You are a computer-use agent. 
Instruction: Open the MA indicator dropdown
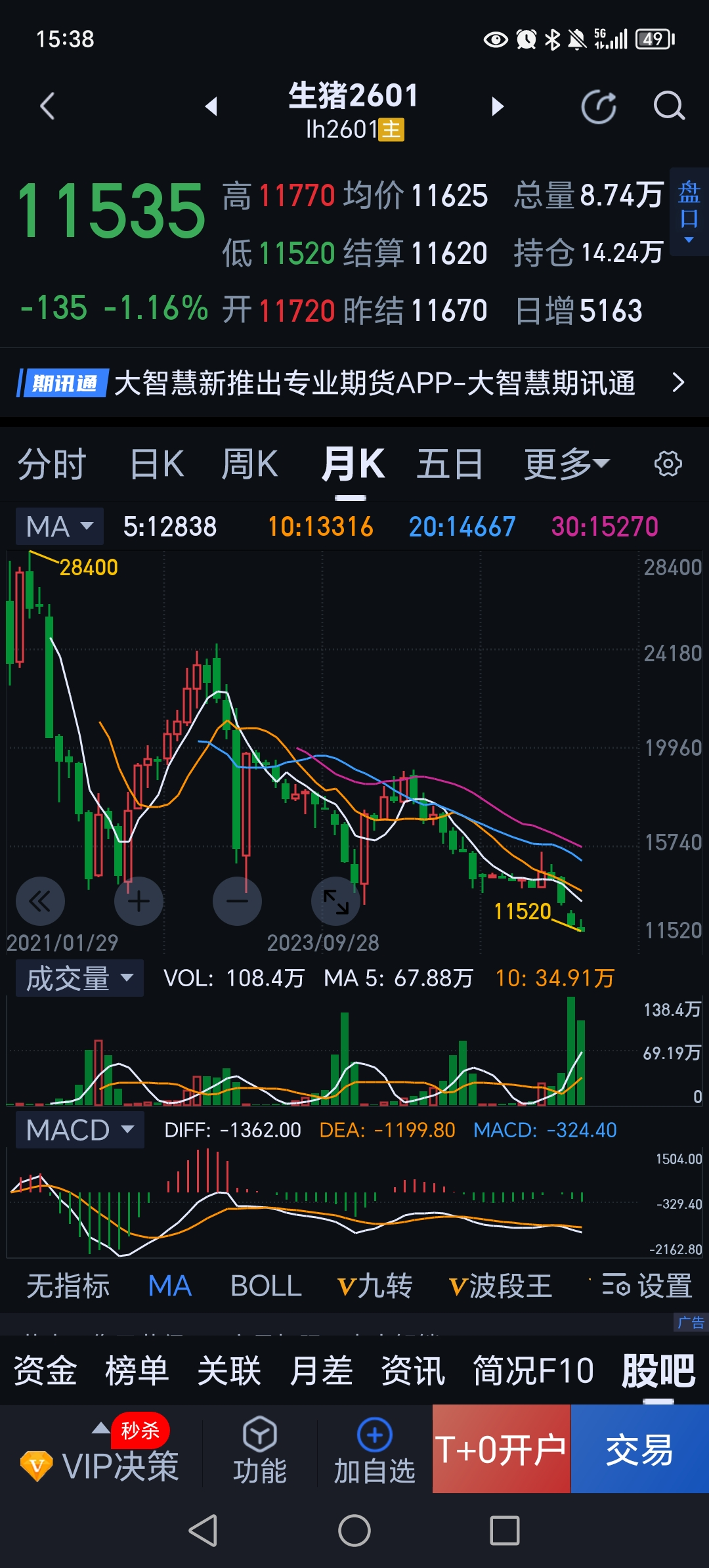click(60, 527)
